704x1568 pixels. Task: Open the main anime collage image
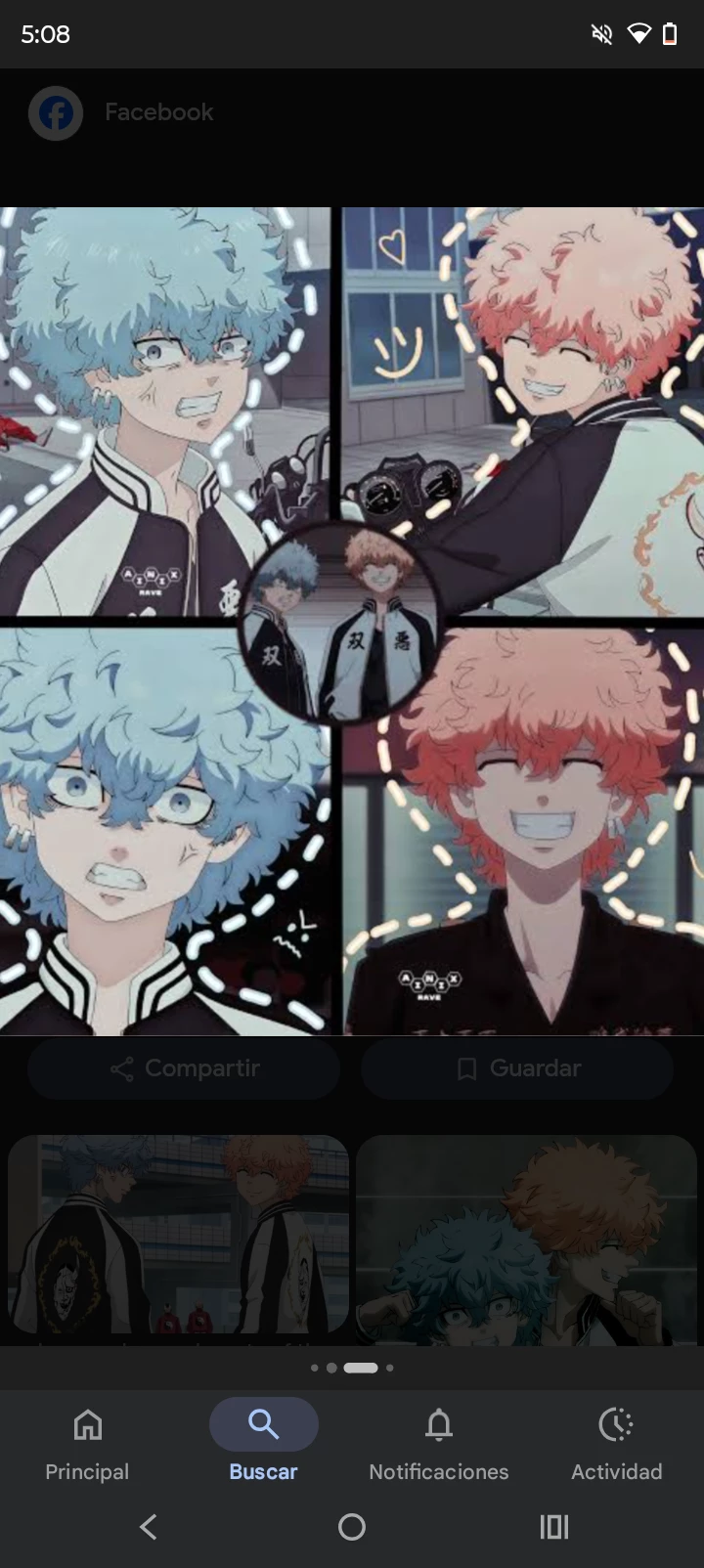(x=352, y=621)
